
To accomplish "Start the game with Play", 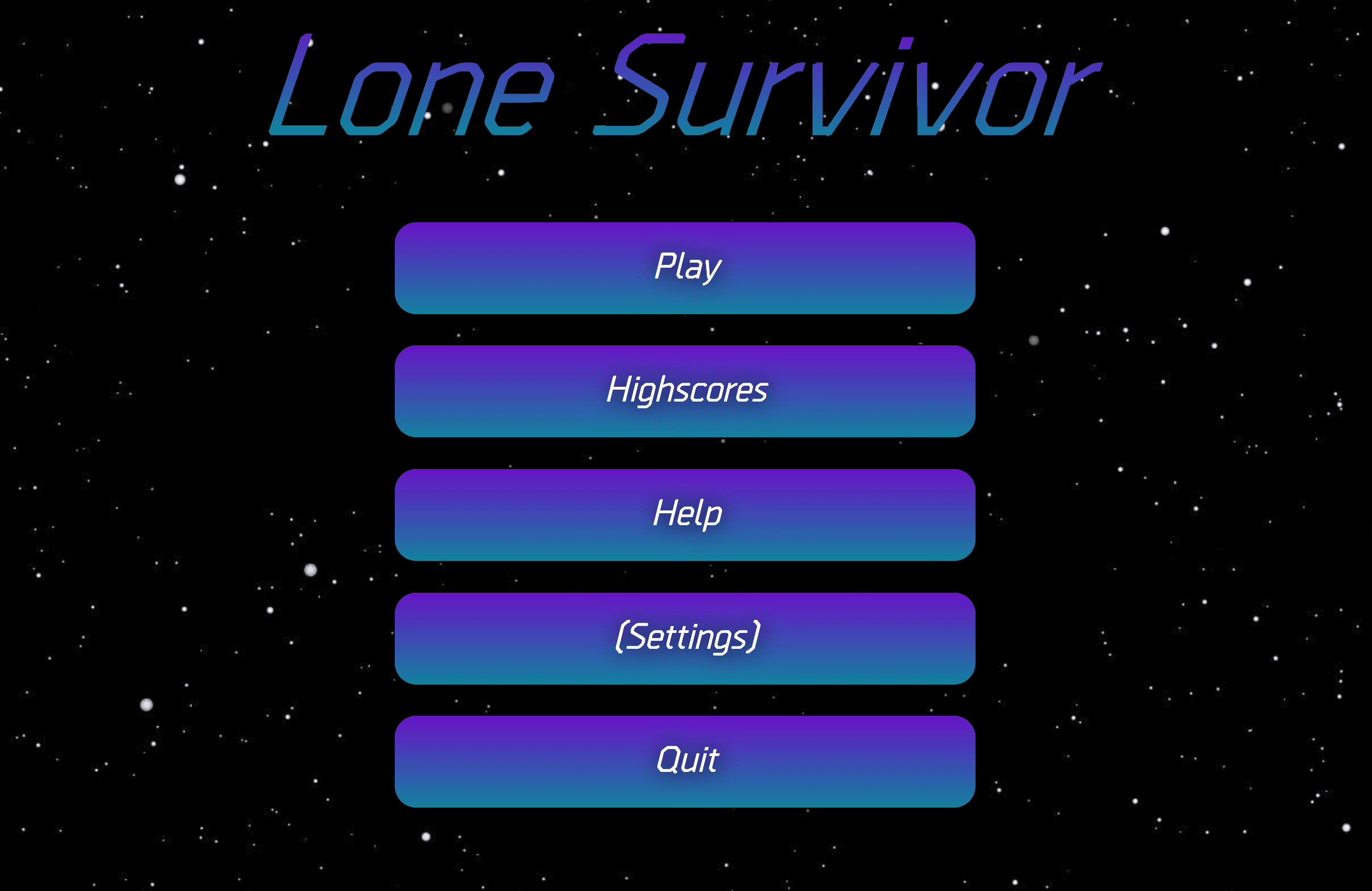I will (685, 268).
